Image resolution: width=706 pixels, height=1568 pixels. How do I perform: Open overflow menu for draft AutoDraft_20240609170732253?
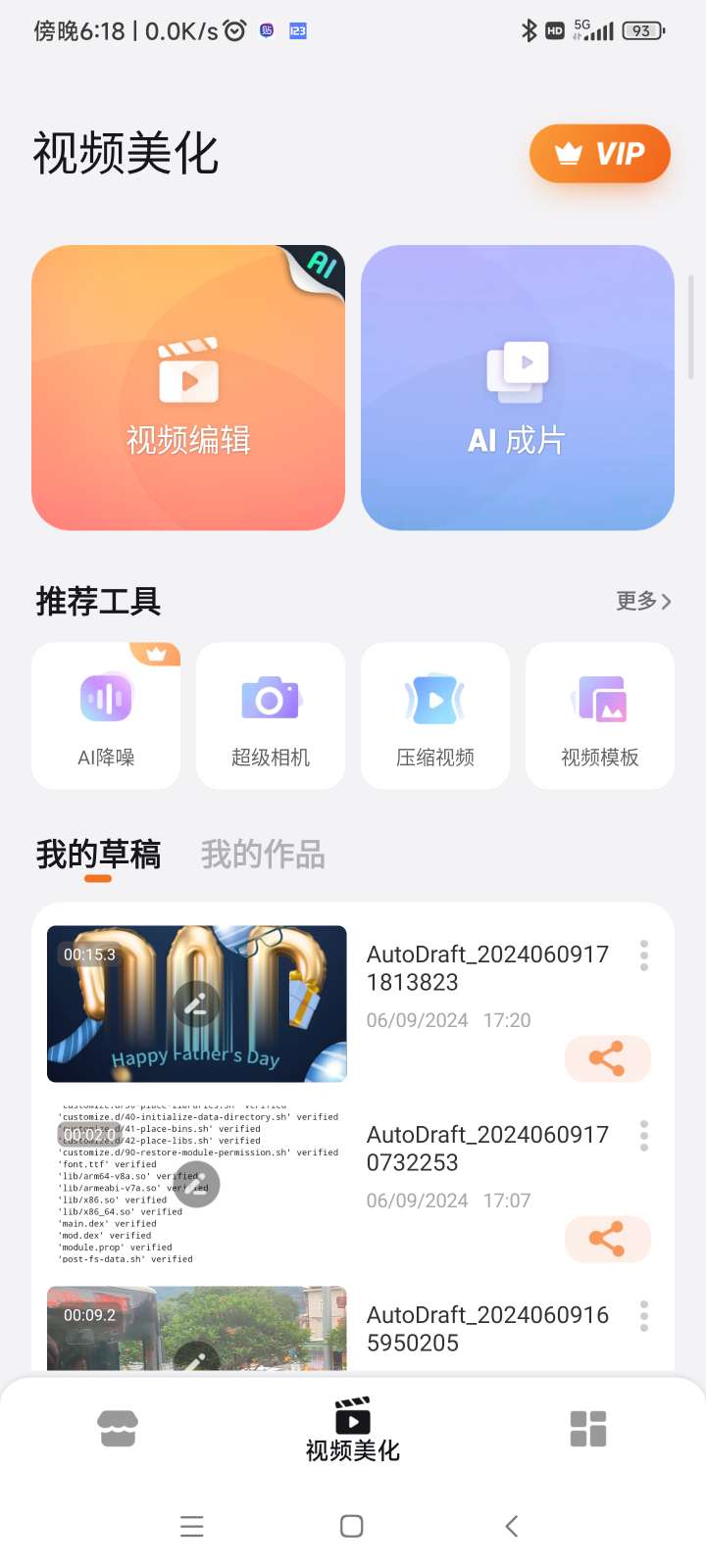click(x=644, y=1136)
